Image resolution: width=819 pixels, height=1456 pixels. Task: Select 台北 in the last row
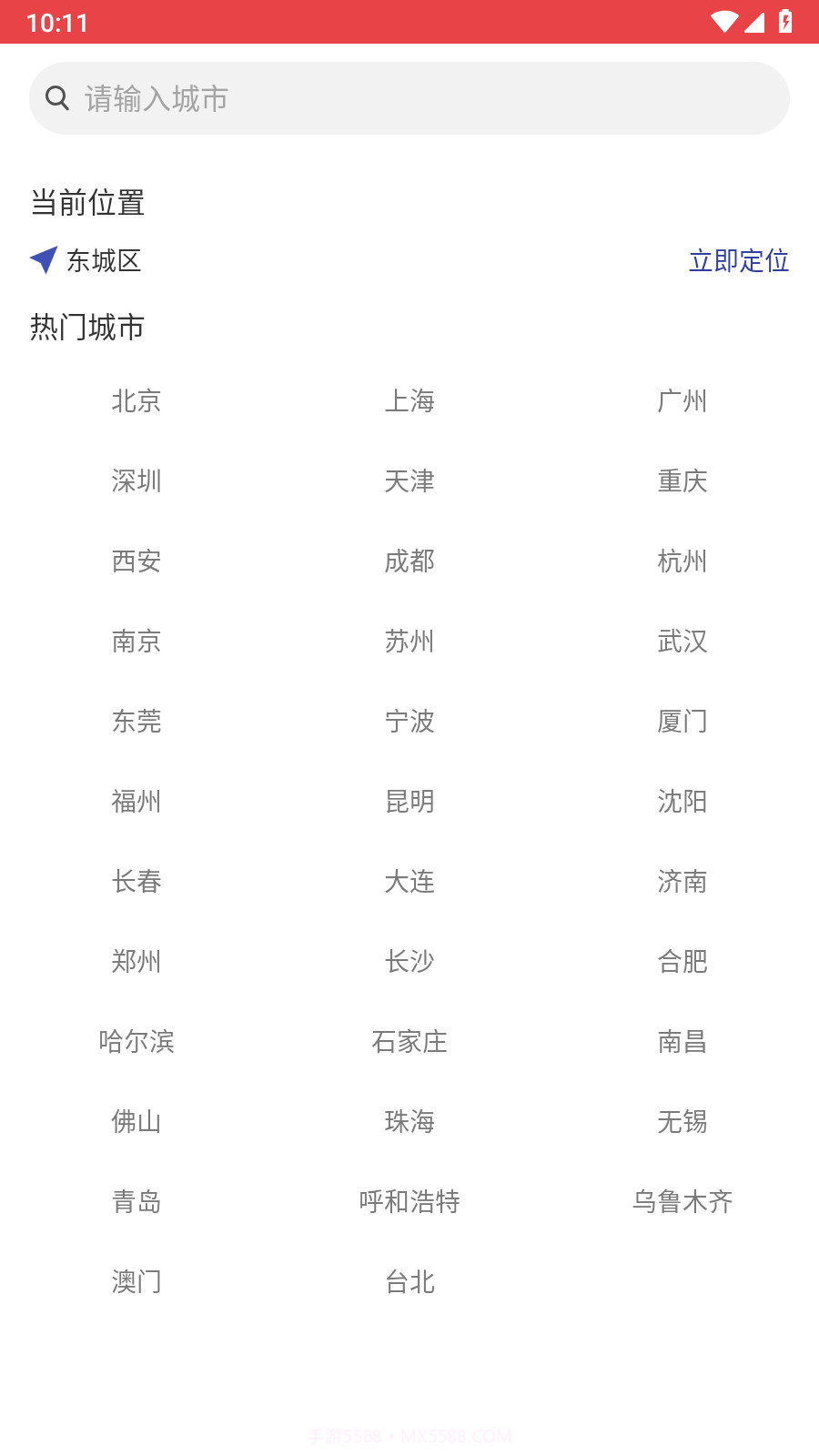[409, 1281]
